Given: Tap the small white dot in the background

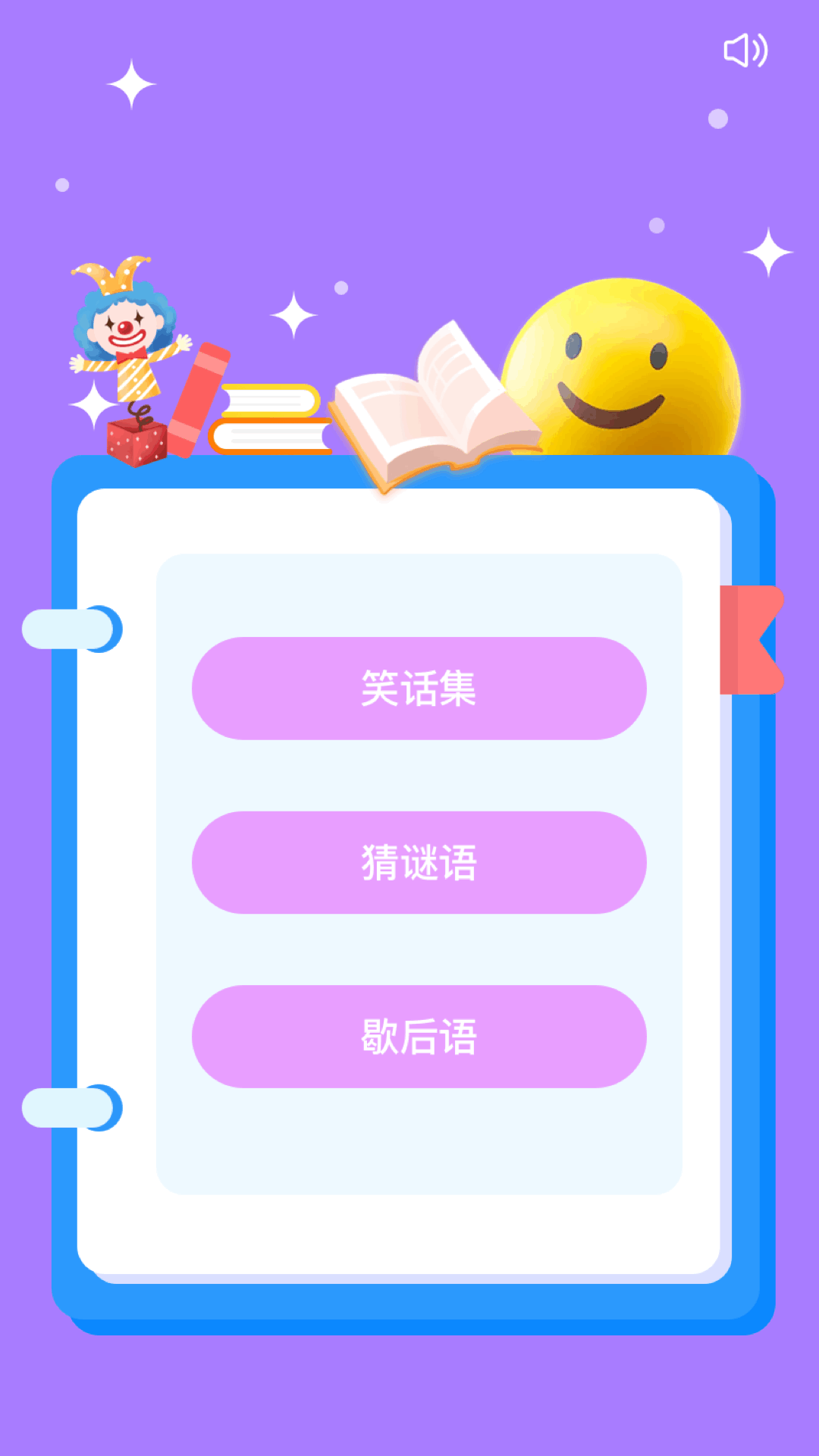Looking at the screenshot, I should [x=718, y=118].
